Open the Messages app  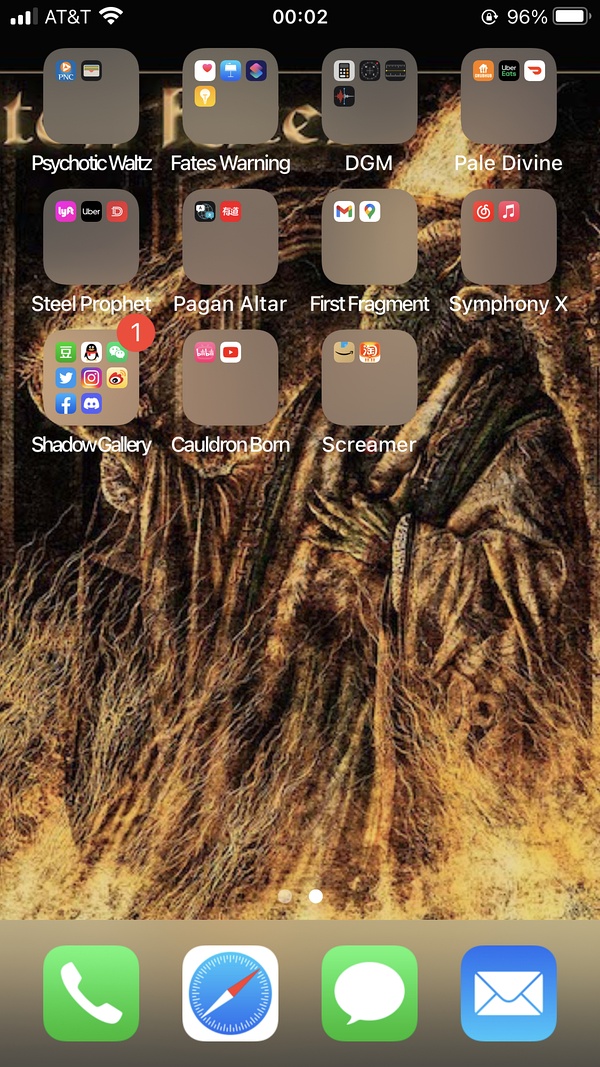pyautogui.click(x=369, y=993)
